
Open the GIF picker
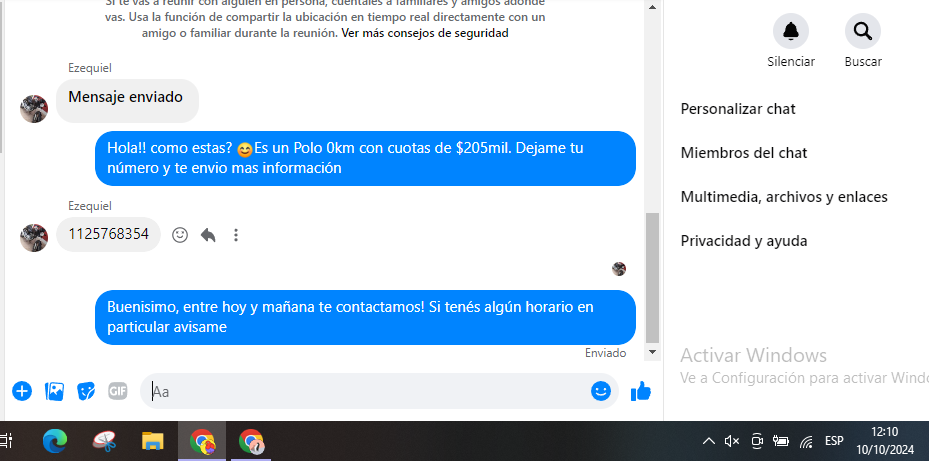click(118, 391)
